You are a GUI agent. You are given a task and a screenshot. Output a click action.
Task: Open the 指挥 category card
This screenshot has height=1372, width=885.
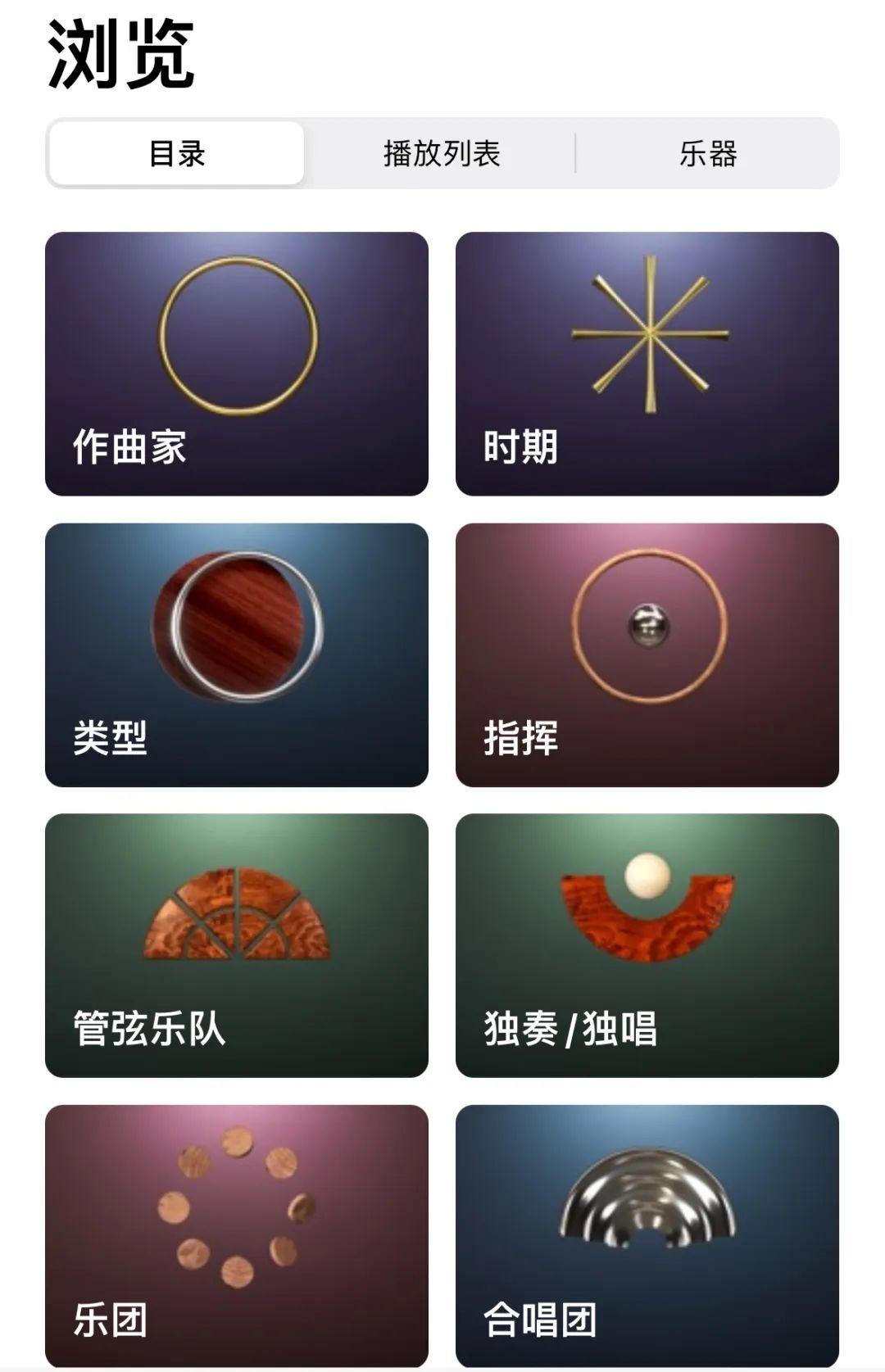tap(647, 654)
